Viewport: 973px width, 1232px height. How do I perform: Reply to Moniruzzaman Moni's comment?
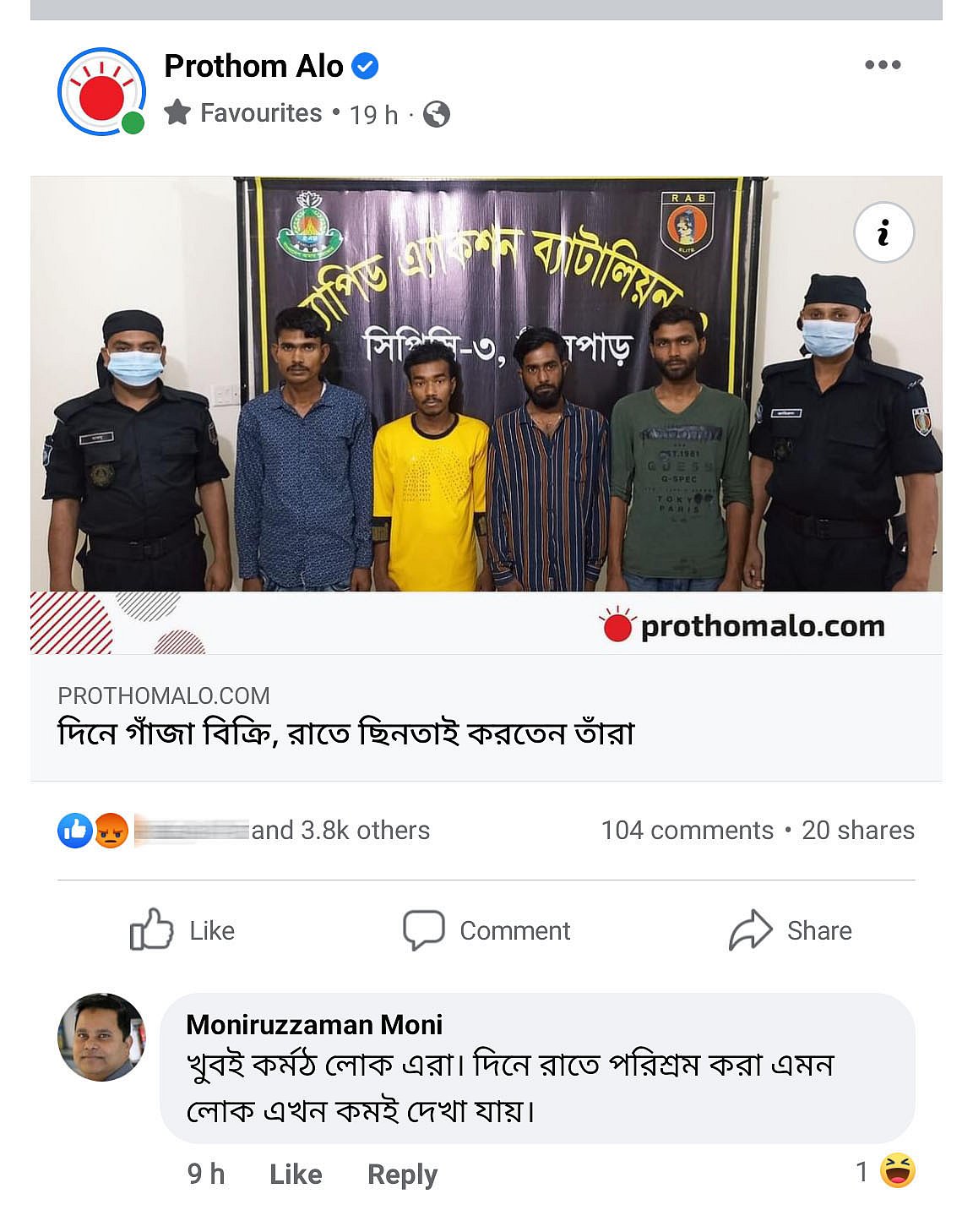point(402,1174)
